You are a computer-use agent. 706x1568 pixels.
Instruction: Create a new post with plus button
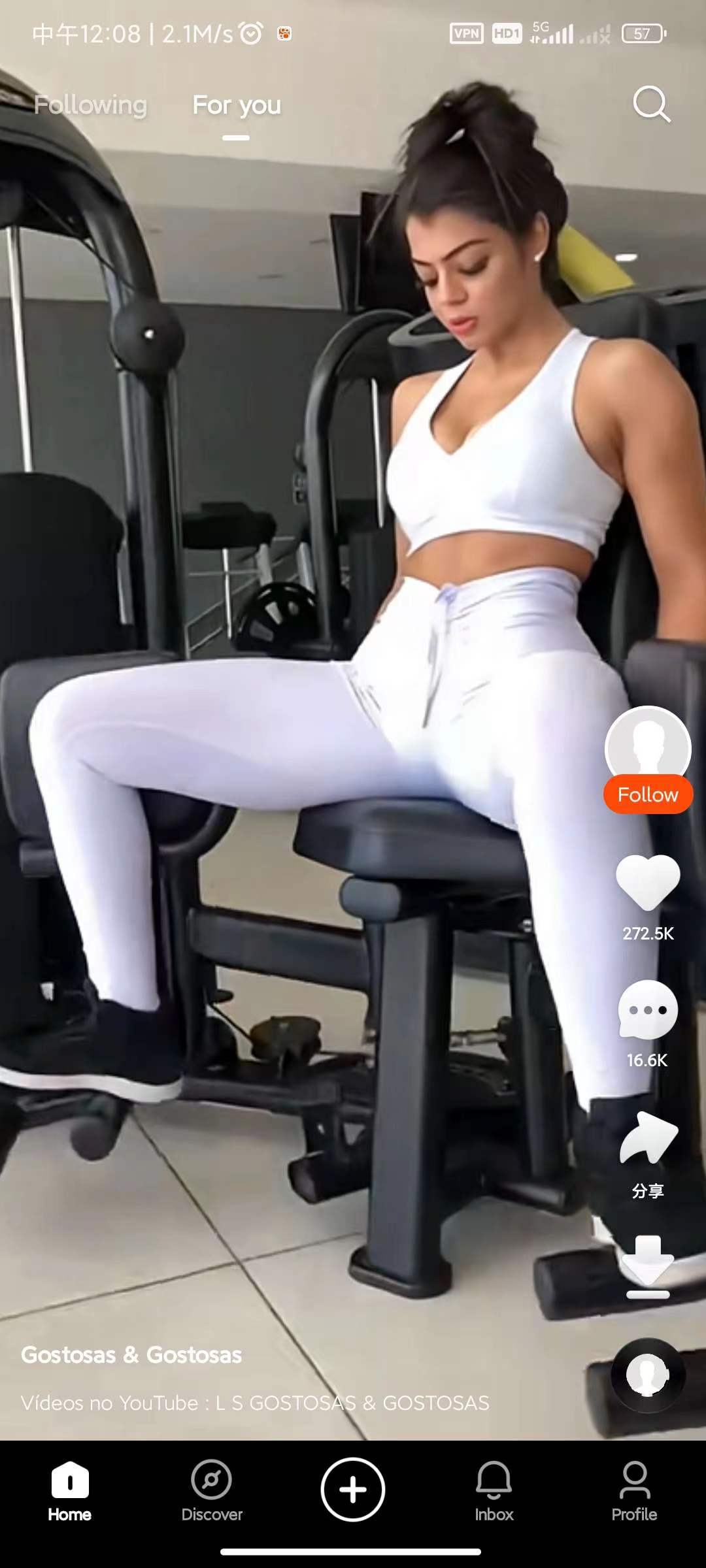click(x=353, y=1490)
